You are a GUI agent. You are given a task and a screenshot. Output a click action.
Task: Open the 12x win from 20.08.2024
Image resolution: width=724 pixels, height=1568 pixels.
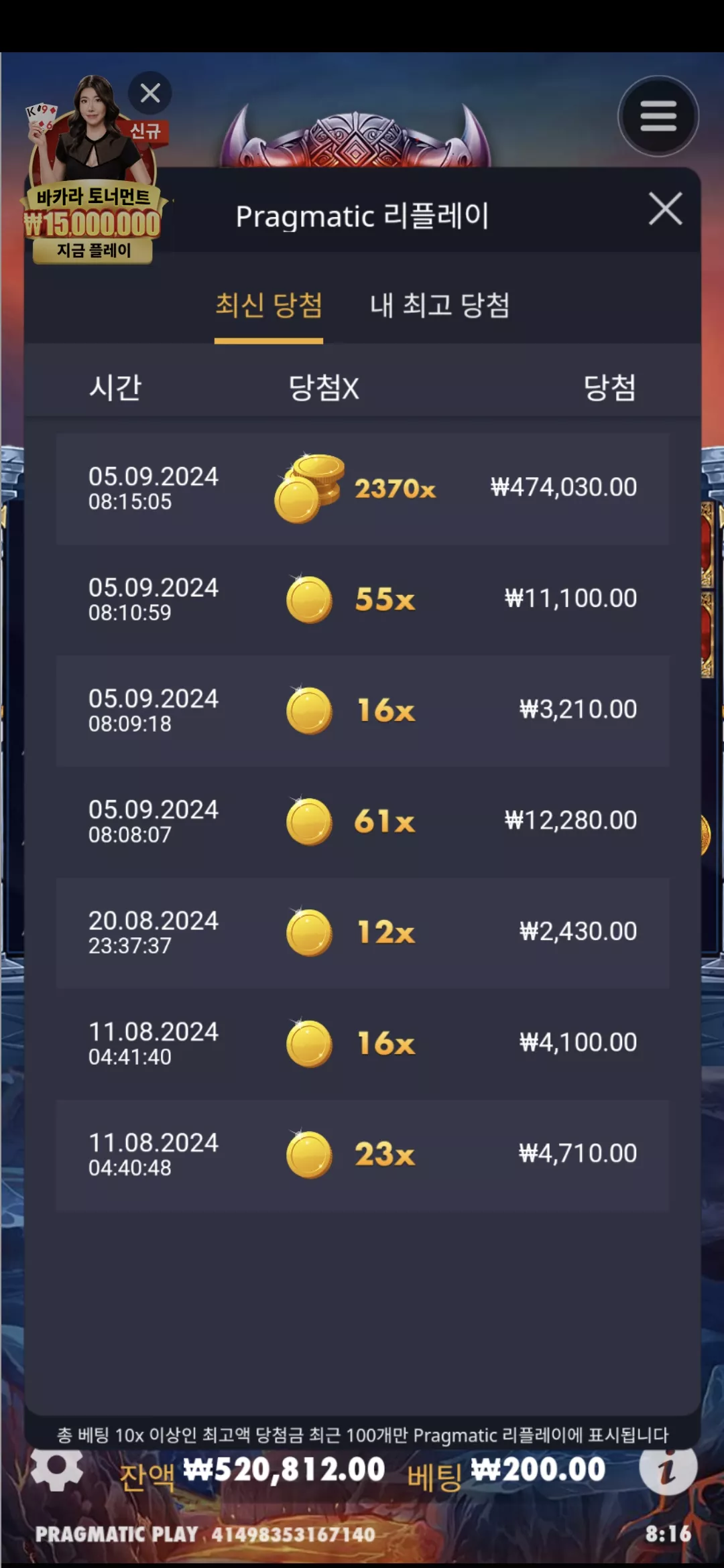pos(363,933)
